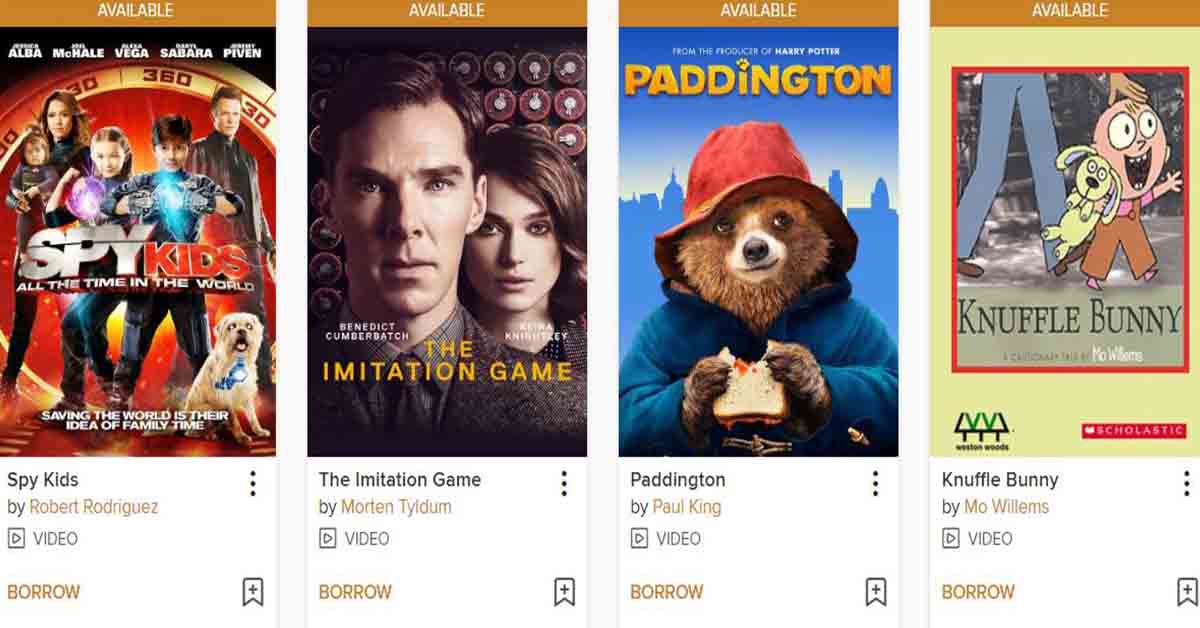Open The Imitation Game poster
1200x628 pixels.
pos(447,242)
